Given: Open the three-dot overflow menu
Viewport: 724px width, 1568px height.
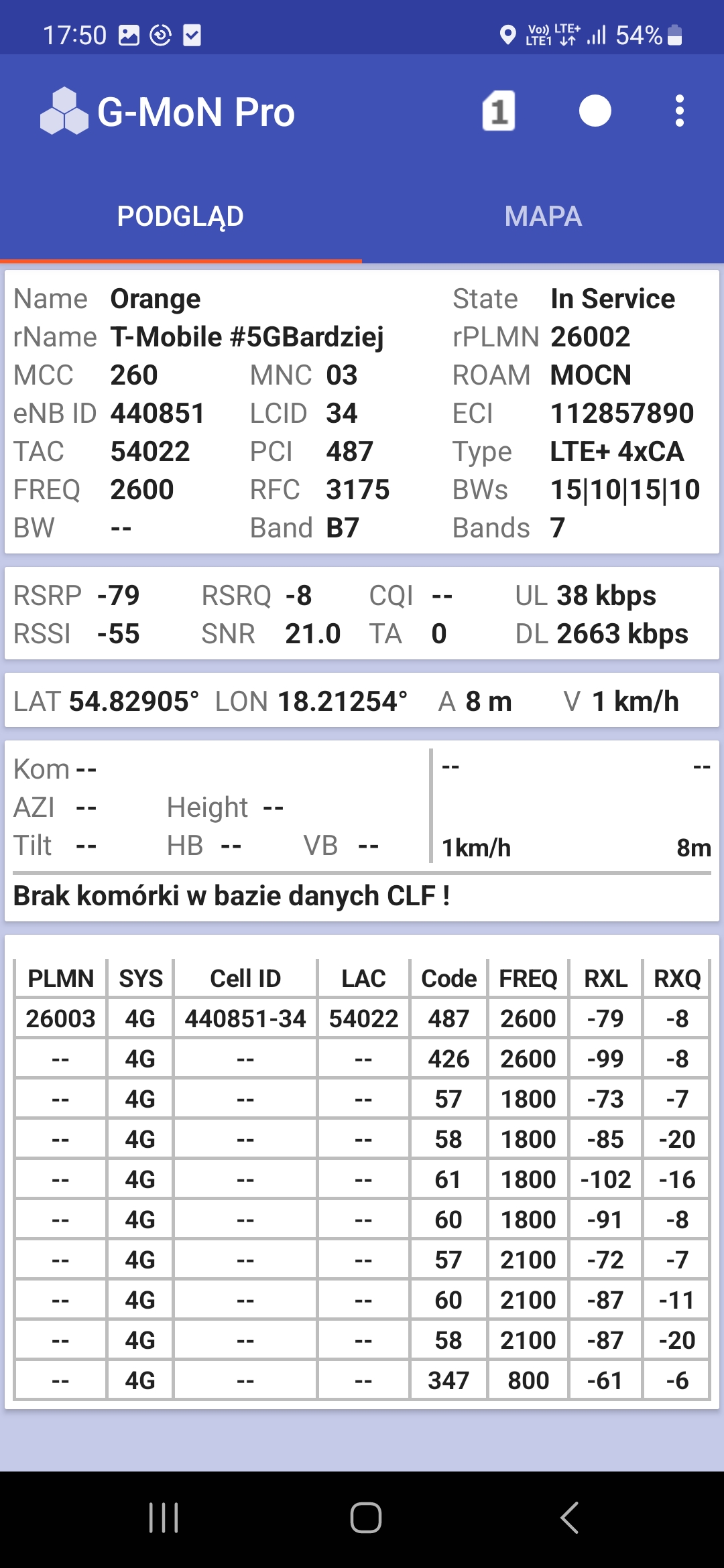Looking at the screenshot, I should [679, 111].
